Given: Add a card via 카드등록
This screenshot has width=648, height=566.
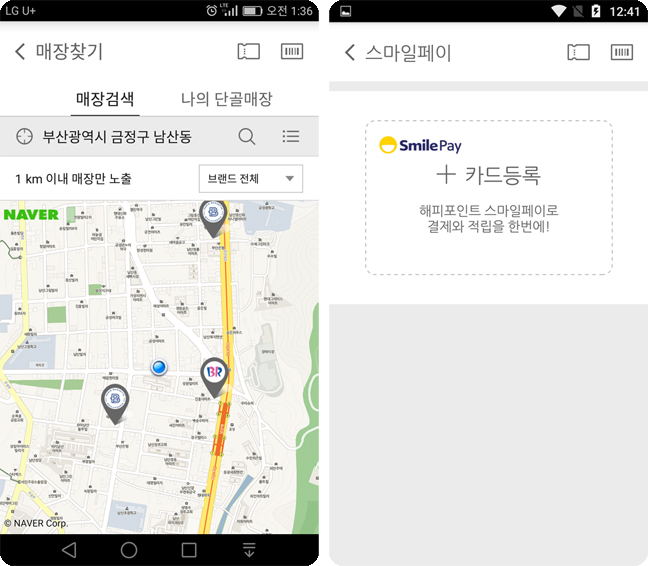Looking at the screenshot, I should [489, 176].
